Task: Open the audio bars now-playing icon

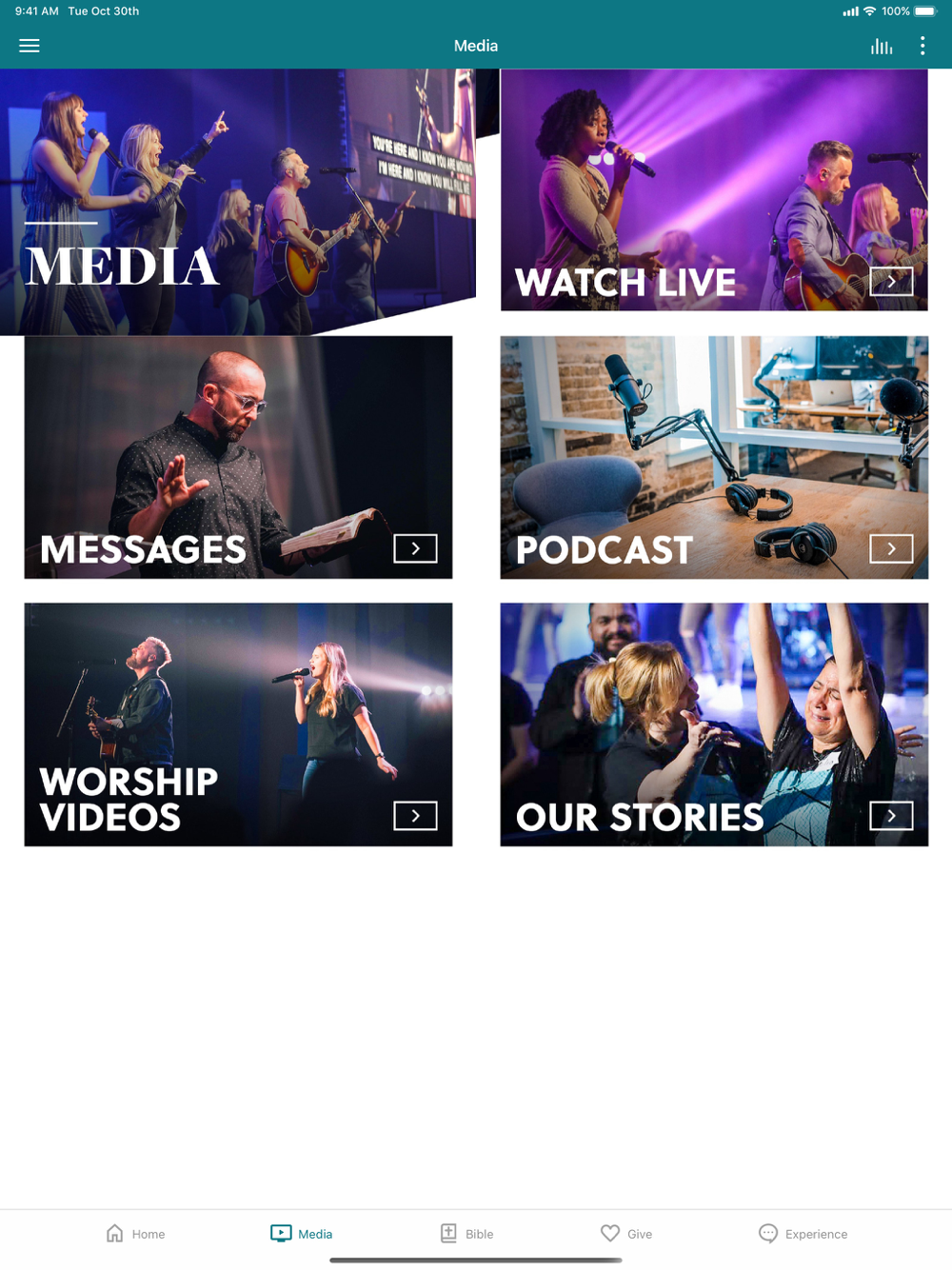Action: (x=882, y=46)
